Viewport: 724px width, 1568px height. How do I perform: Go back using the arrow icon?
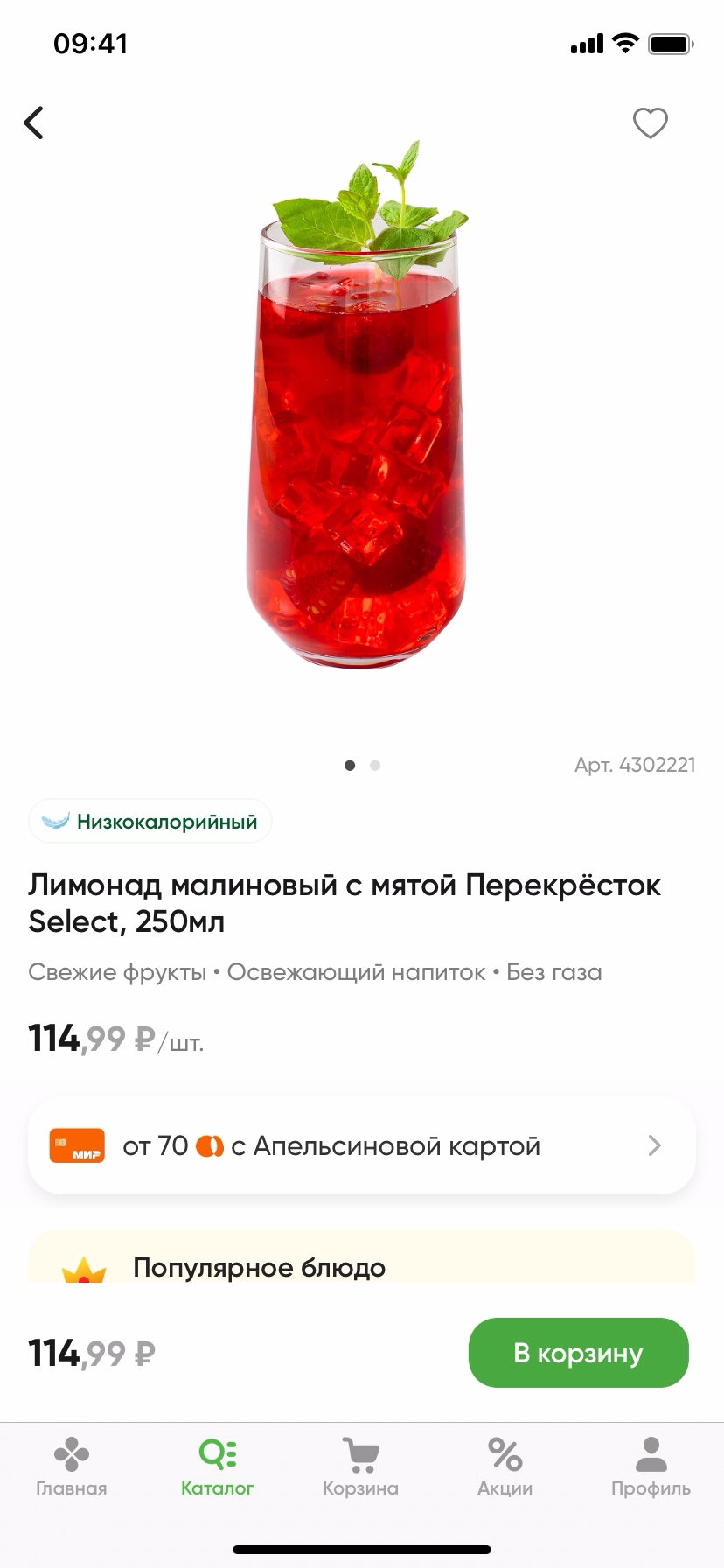point(34,122)
